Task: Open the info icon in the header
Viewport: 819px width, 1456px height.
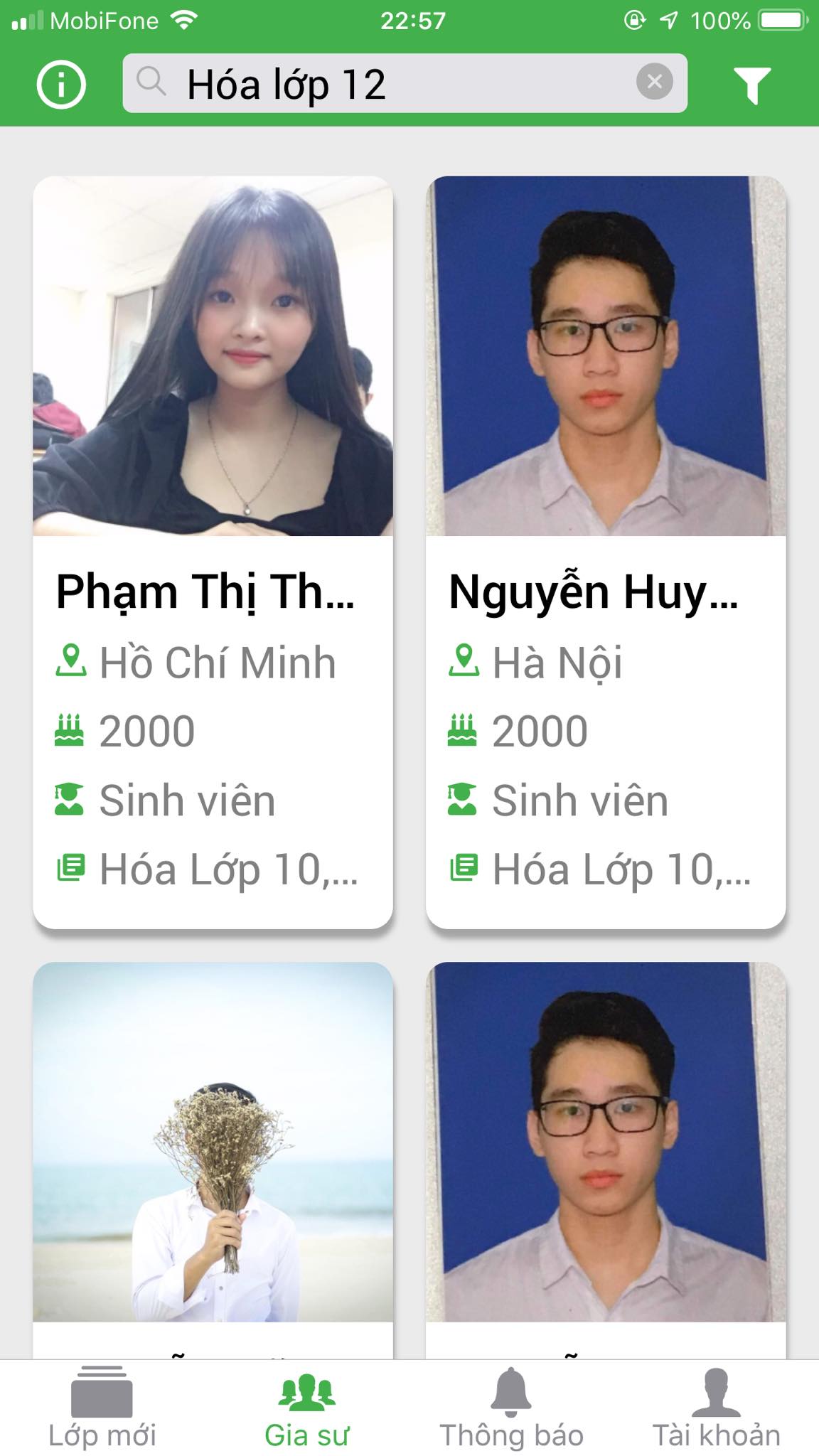Action: 61,85
